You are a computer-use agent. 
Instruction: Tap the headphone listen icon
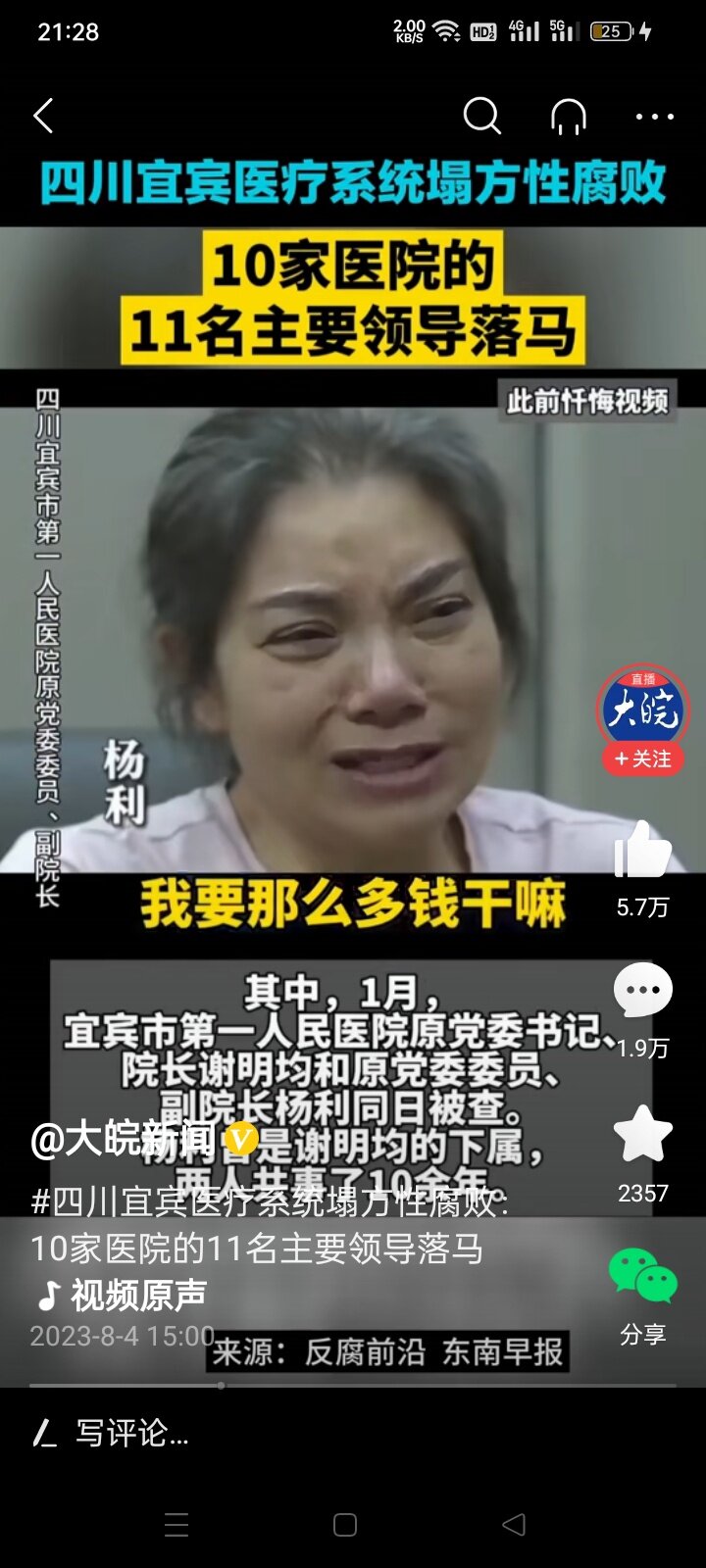(x=569, y=116)
